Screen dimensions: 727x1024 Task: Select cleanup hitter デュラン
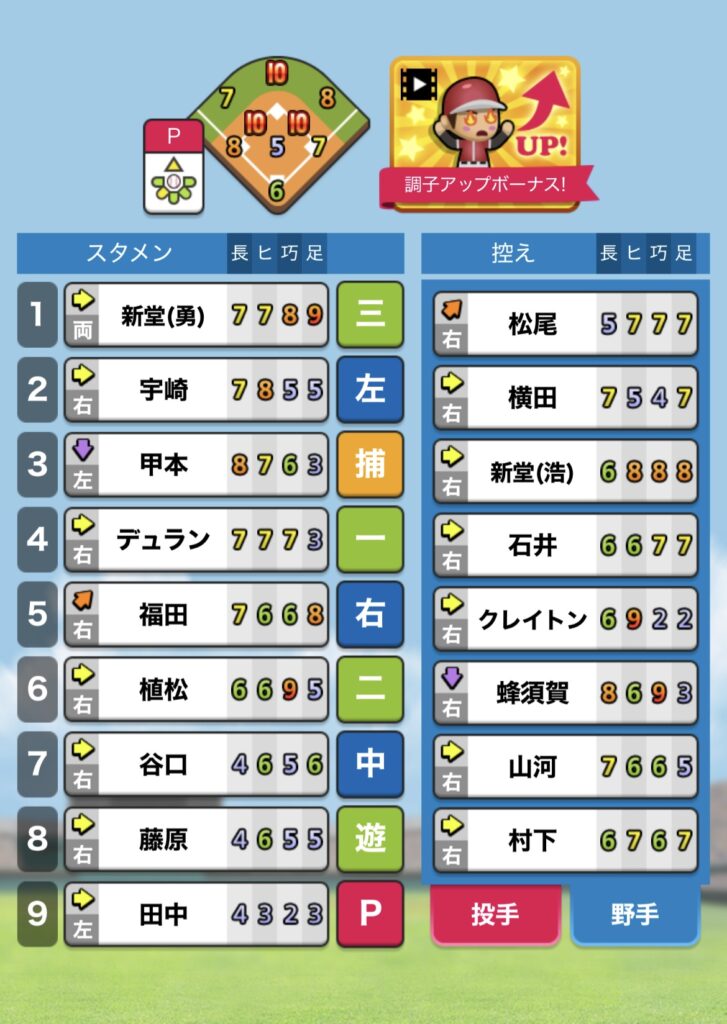[x=196, y=540]
